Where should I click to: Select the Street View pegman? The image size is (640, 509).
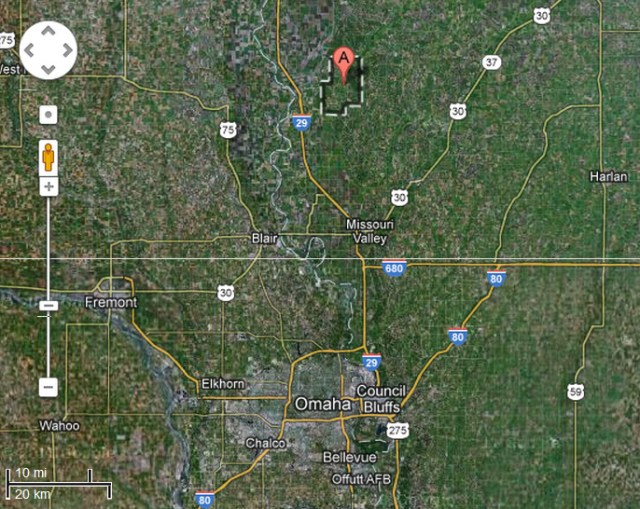pyautogui.click(x=48, y=157)
